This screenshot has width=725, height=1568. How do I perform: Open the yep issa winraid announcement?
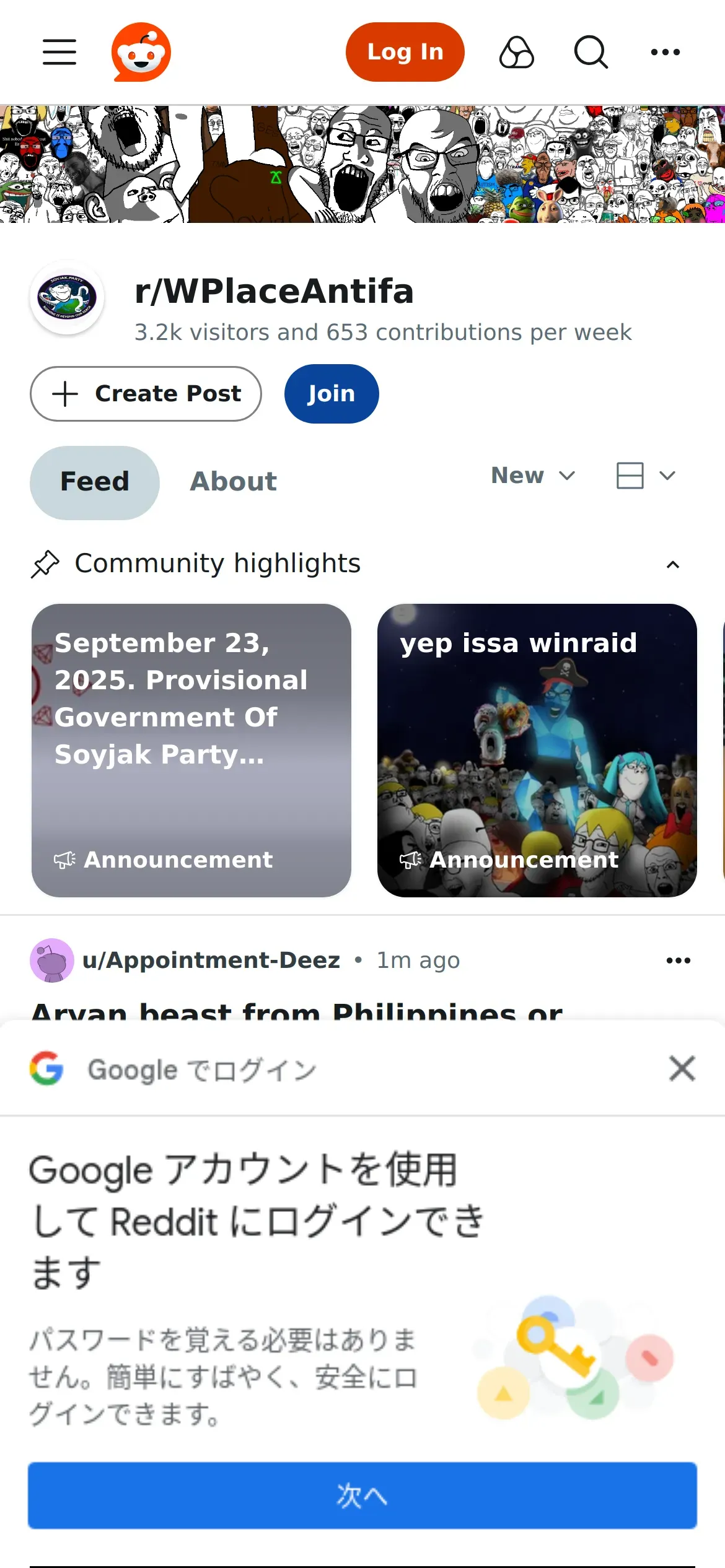click(x=537, y=750)
